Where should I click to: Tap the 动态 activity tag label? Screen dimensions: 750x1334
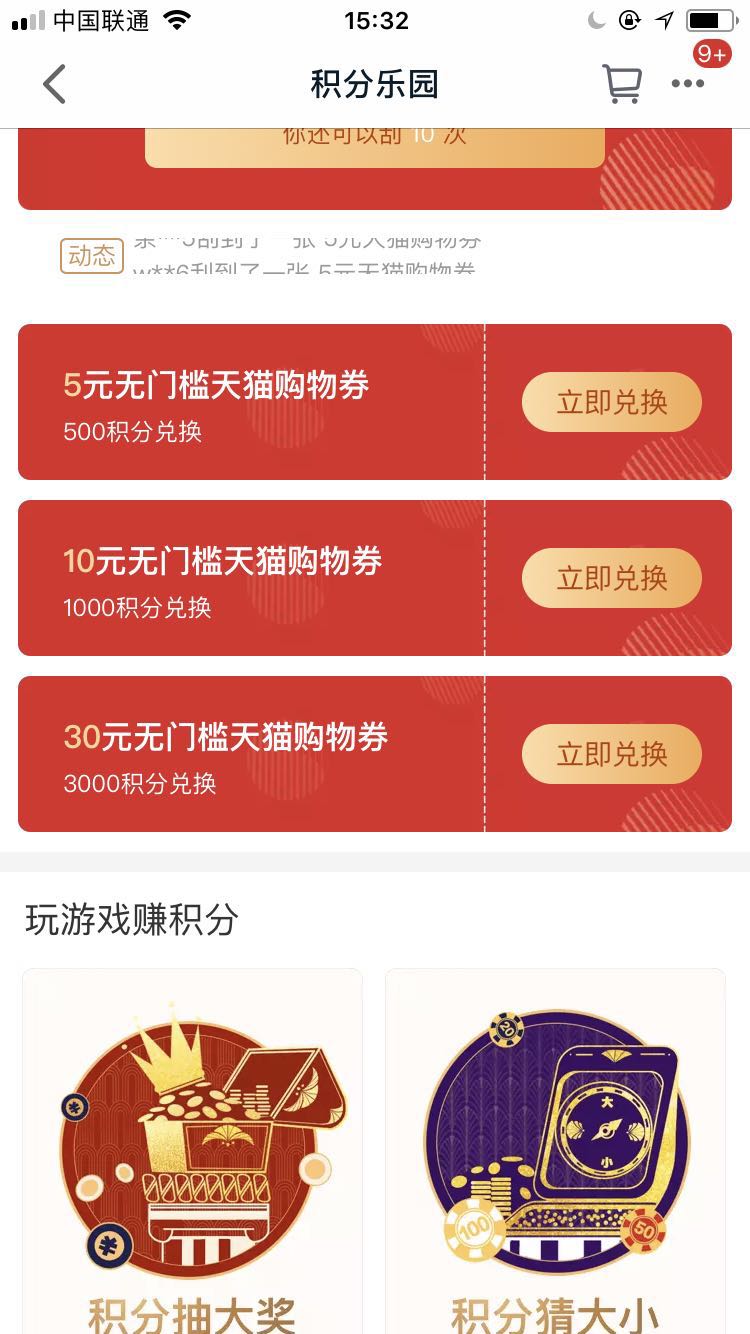(x=91, y=256)
